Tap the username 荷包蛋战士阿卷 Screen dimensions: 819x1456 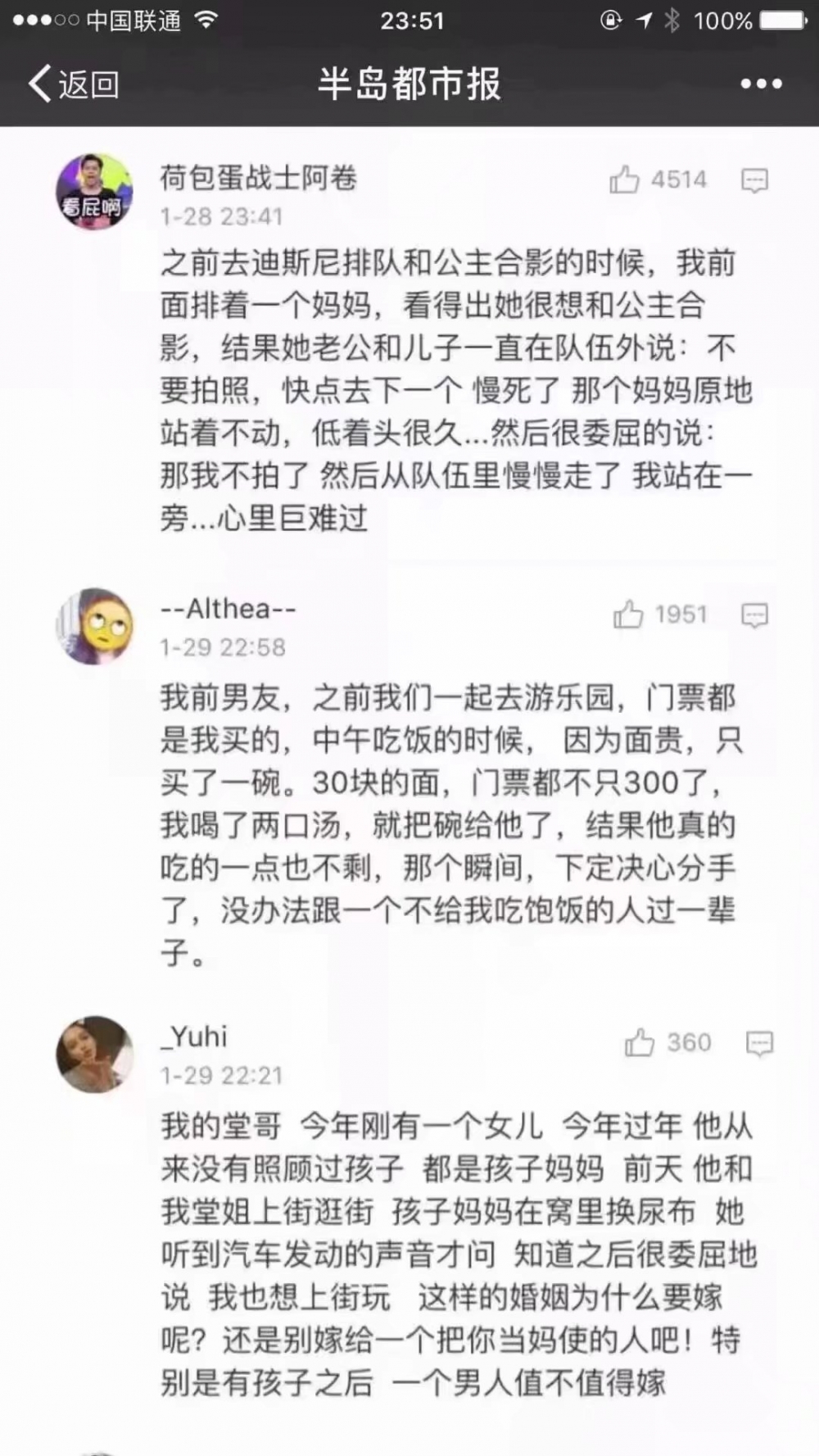(258, 178)
